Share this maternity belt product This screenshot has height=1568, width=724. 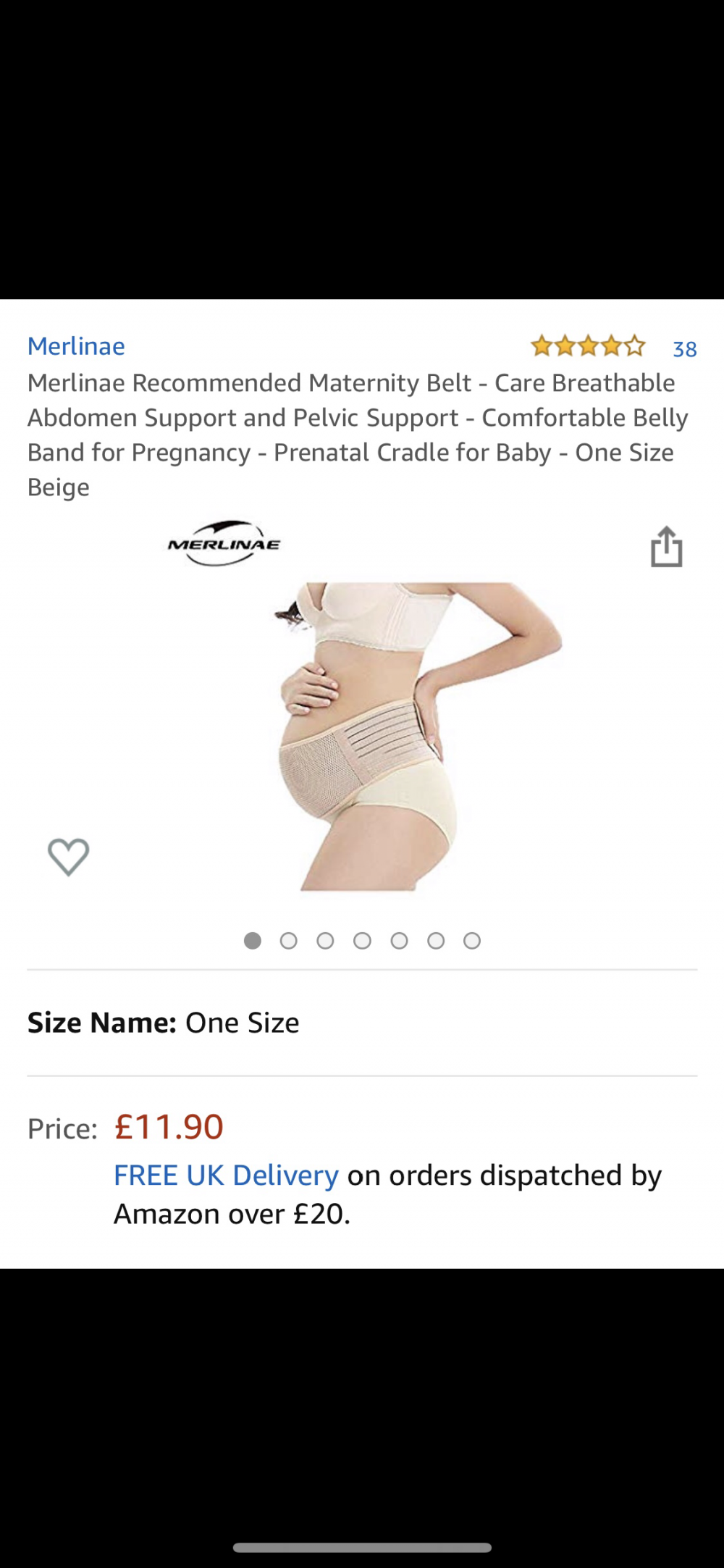[x=666, y=547]
